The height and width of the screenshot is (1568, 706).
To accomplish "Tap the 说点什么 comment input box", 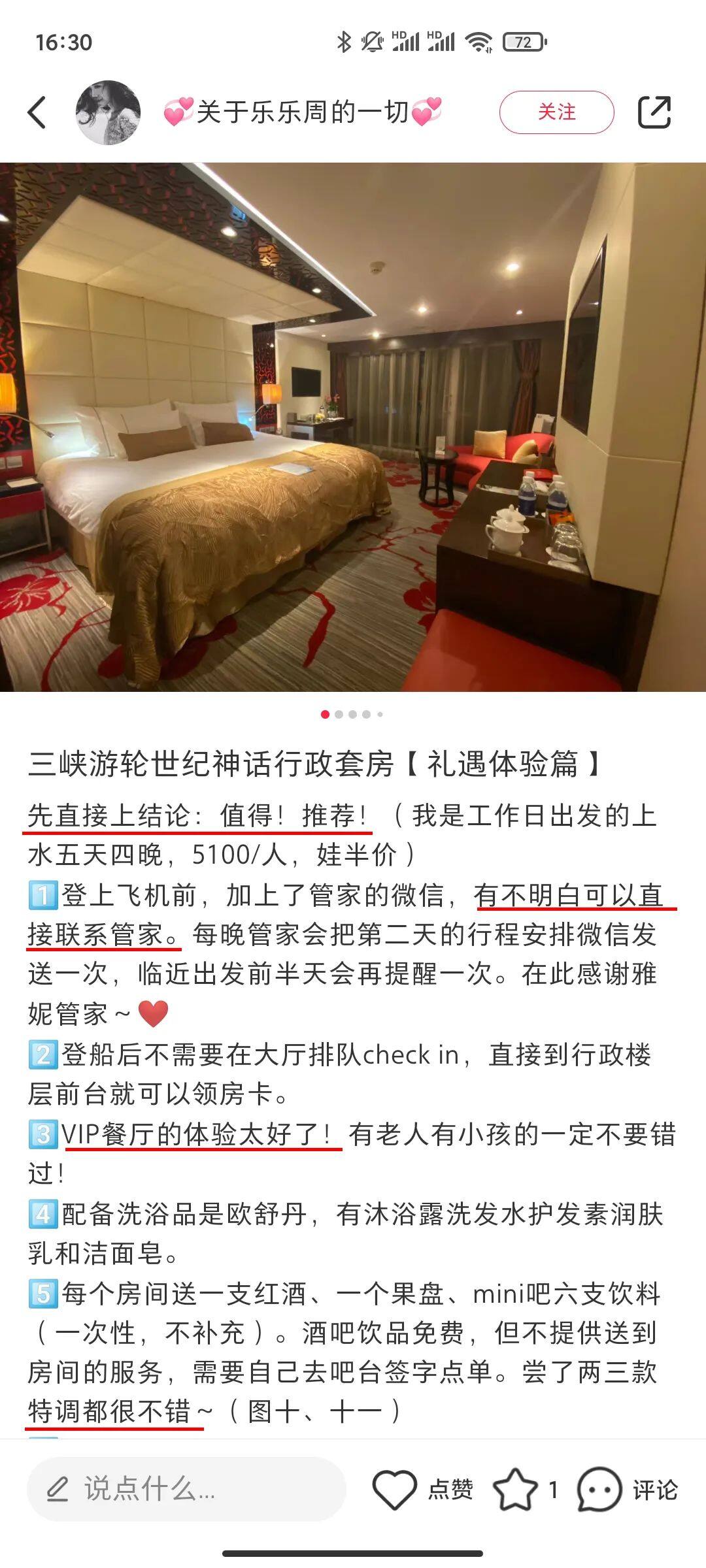I will [x=186, y=1489].
